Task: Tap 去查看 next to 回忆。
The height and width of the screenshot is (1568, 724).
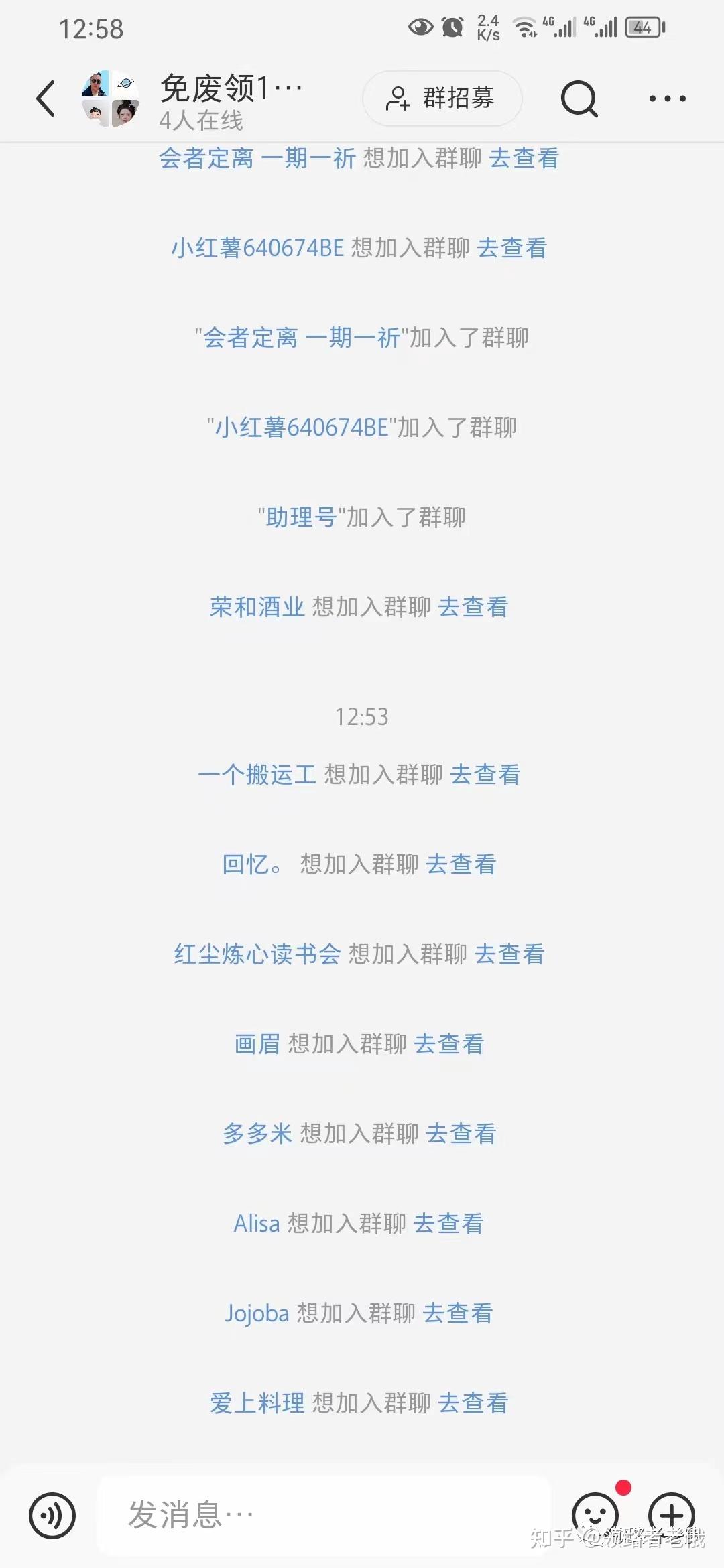Action: coord(461,864)
